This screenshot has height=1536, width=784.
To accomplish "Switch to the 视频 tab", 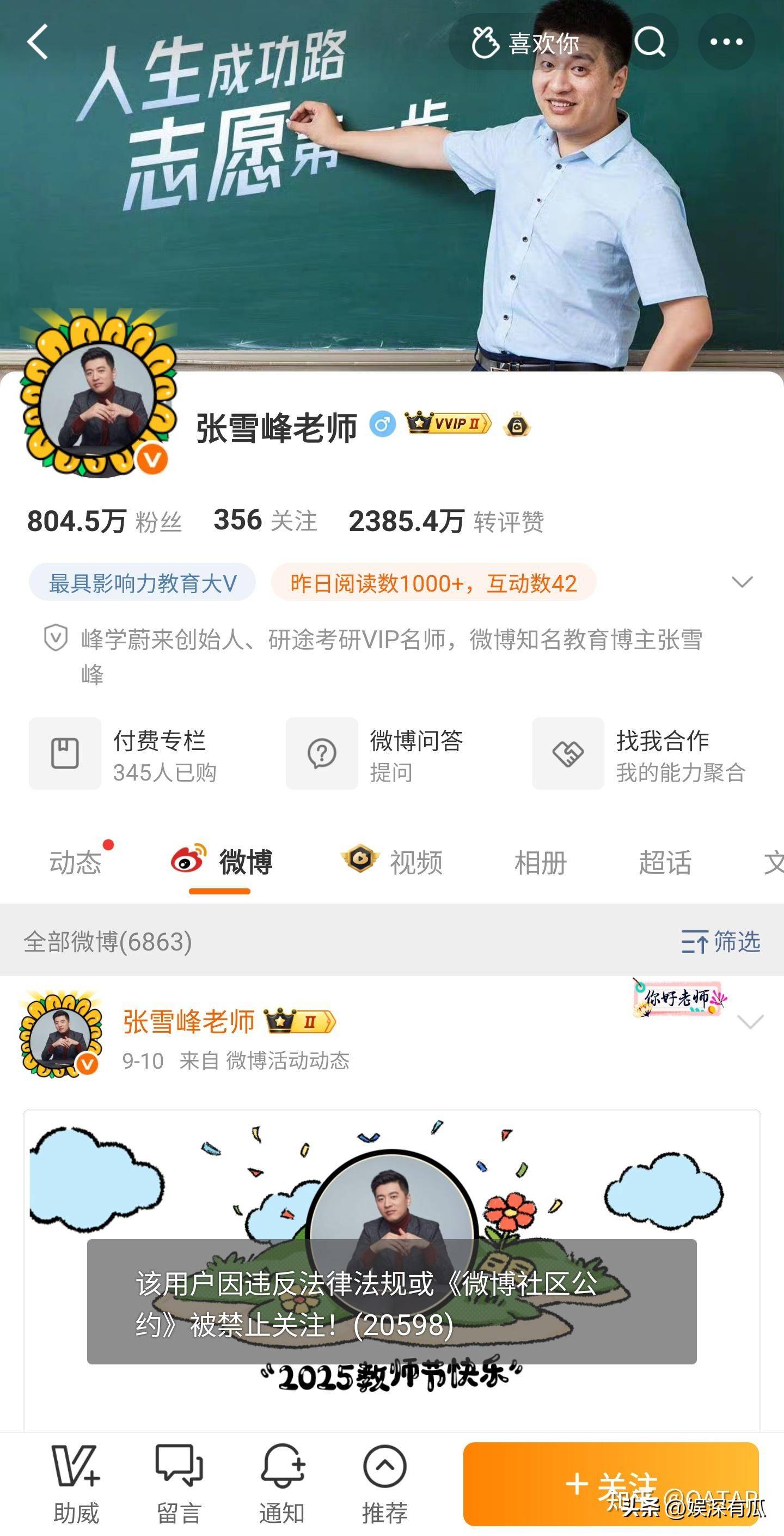I will pos(415,862).
